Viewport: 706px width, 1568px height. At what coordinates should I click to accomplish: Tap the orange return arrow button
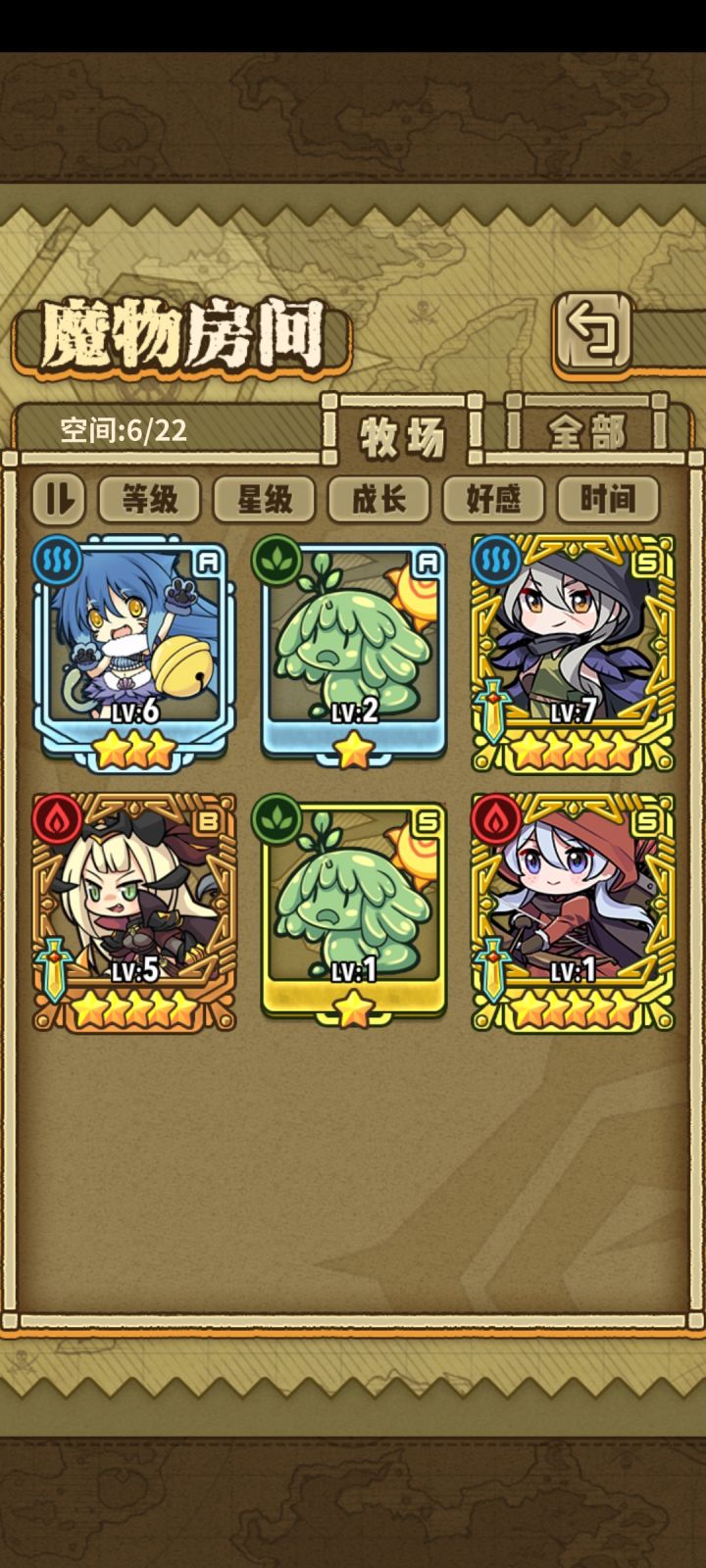[594, 333]
